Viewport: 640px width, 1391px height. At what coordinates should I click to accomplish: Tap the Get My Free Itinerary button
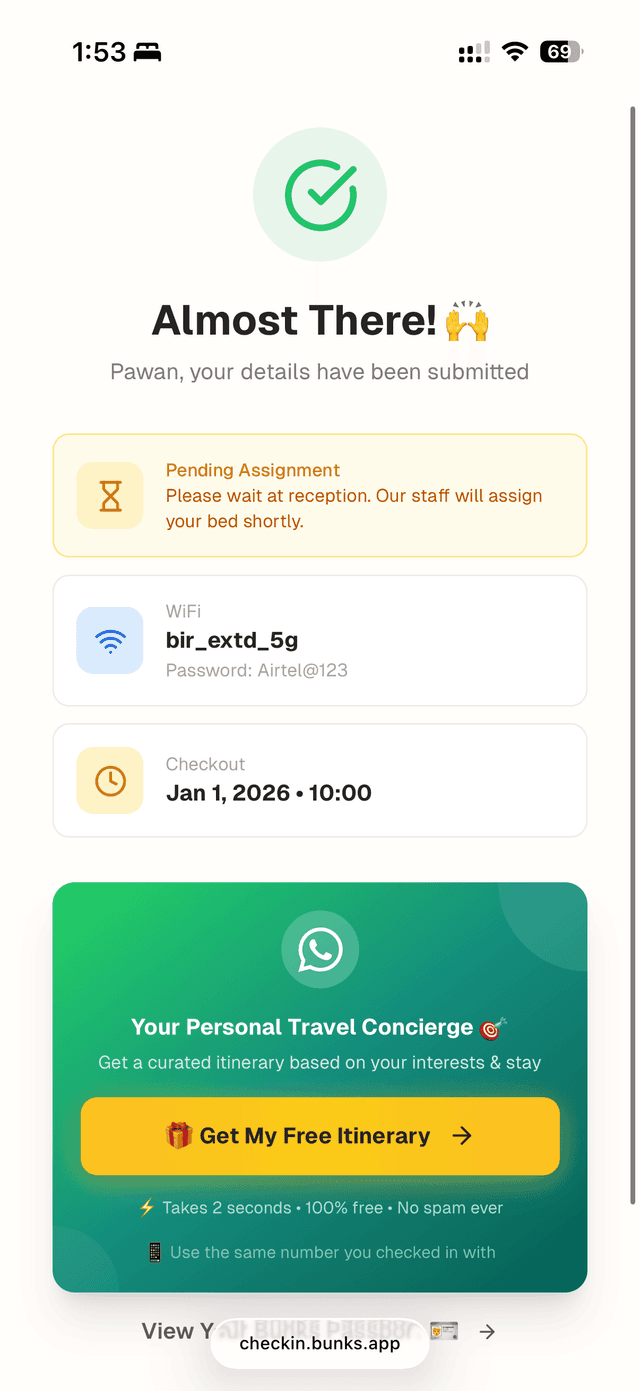319,1136
